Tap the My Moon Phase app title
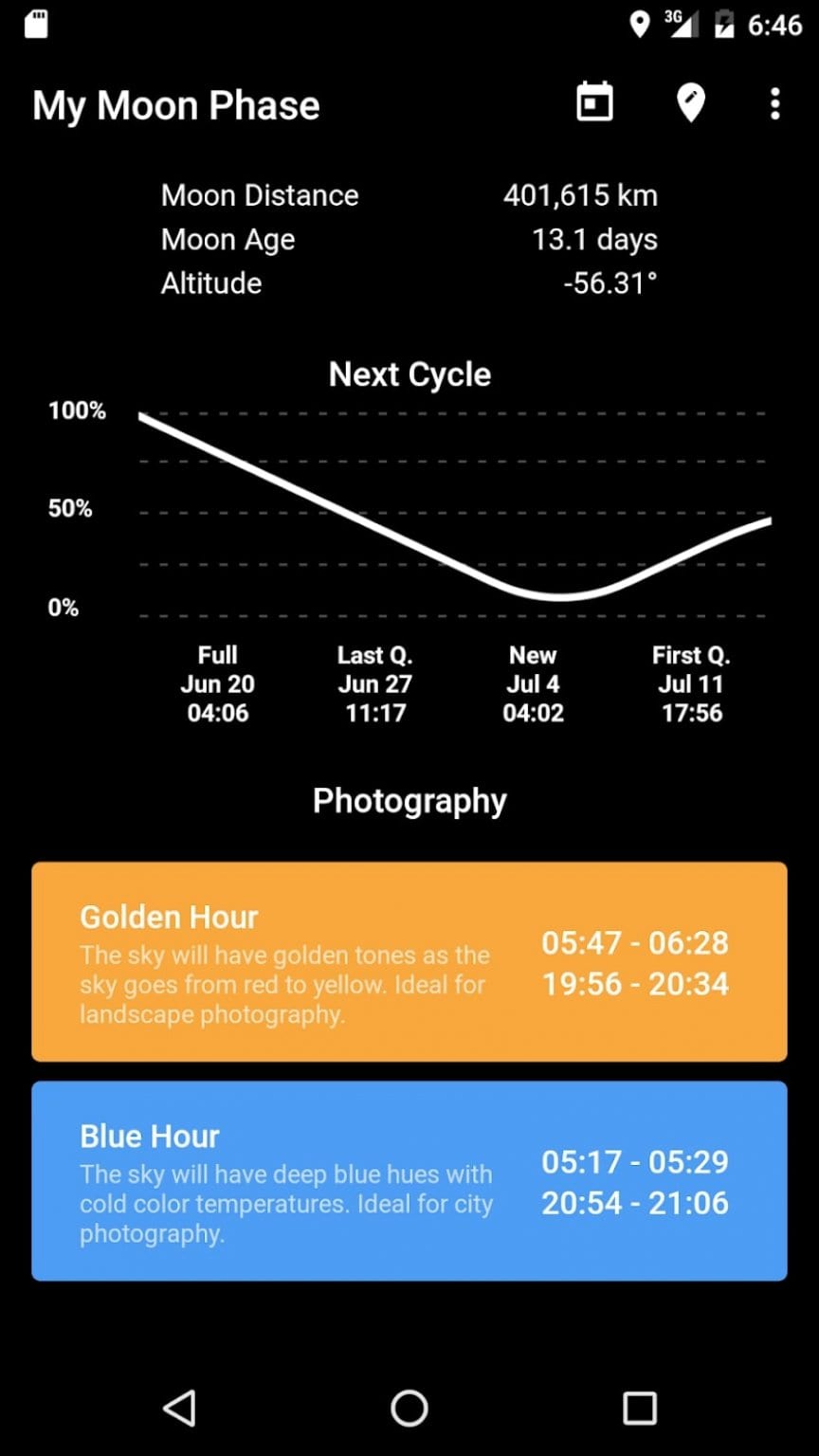 tap(175, 105)
